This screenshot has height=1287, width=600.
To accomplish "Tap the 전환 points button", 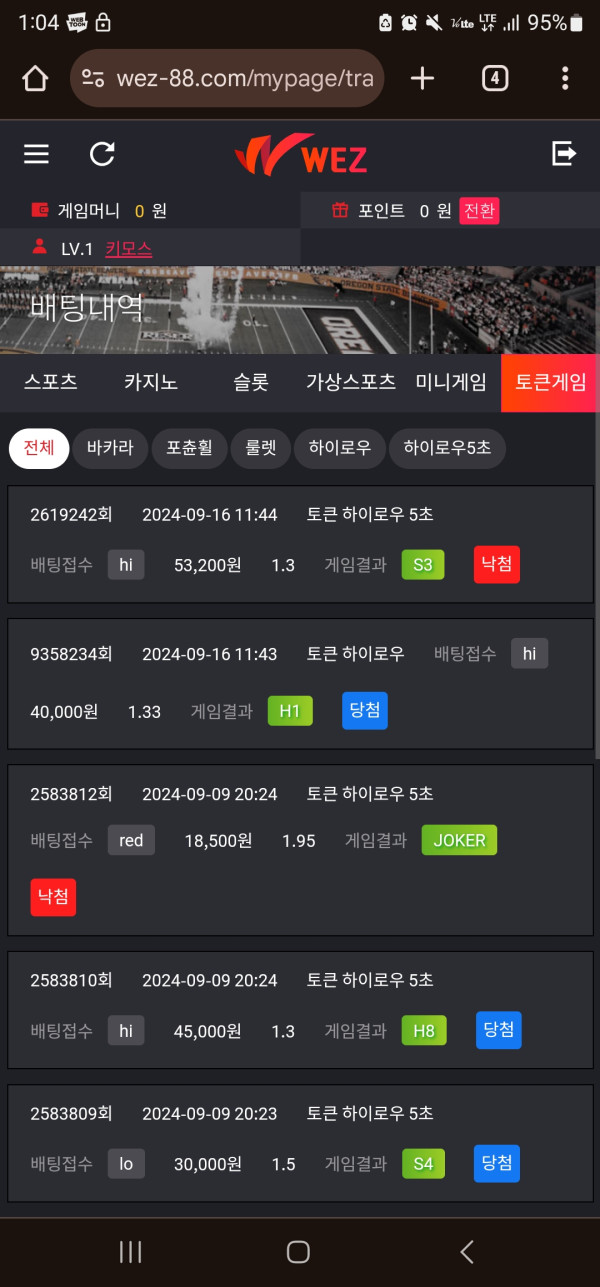I will pyautogui.click(x=479, y=211).
